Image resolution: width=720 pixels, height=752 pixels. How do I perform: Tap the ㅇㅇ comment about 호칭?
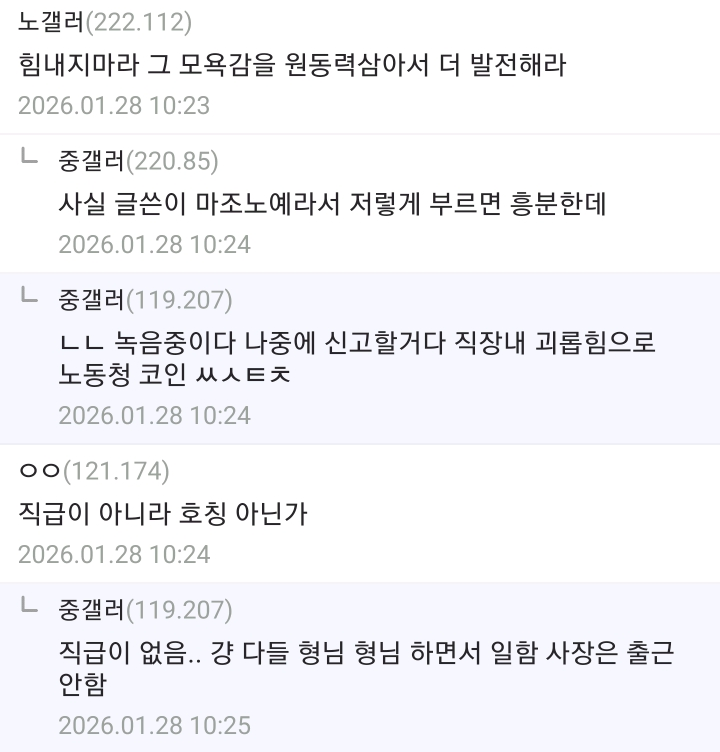click(x=163, y=514)
